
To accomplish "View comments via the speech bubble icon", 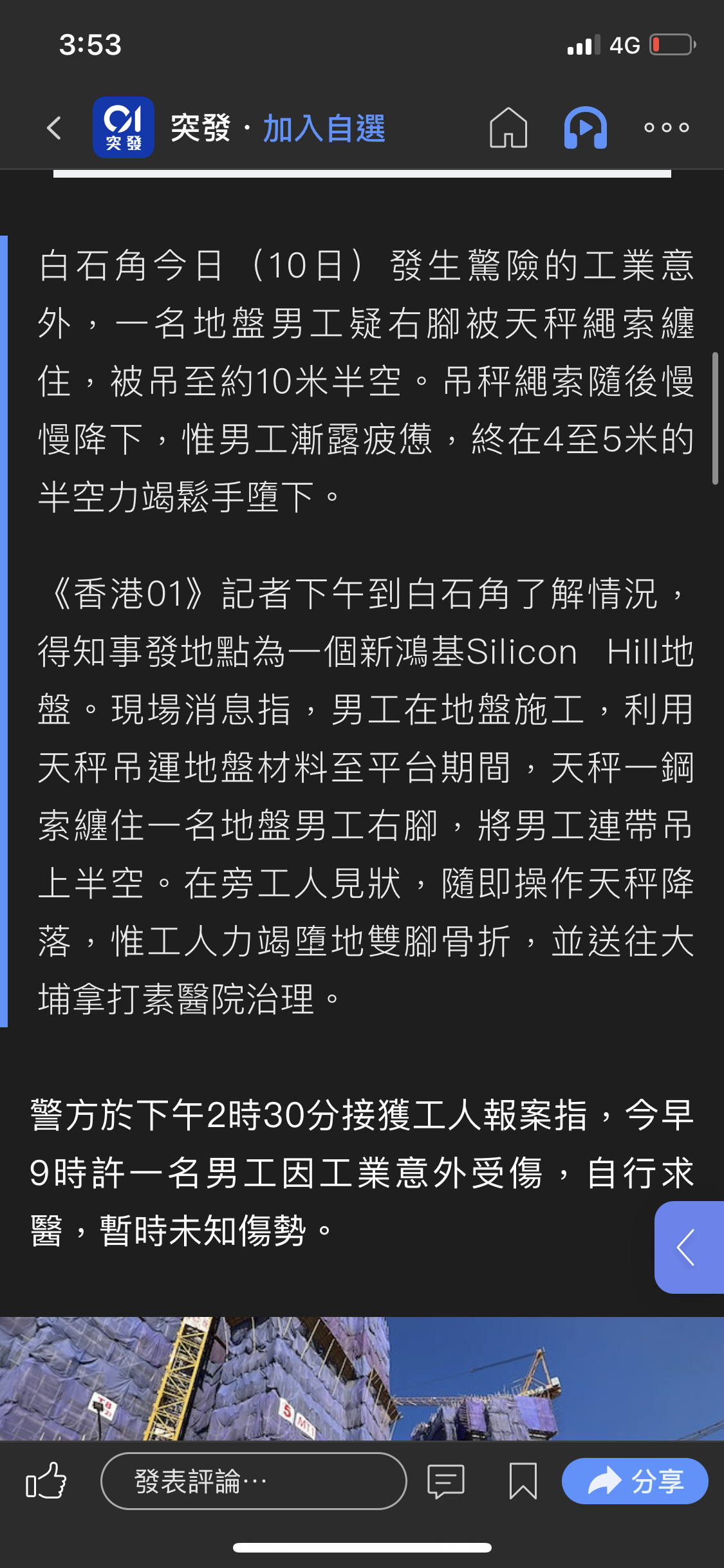I will [445, 1480].
